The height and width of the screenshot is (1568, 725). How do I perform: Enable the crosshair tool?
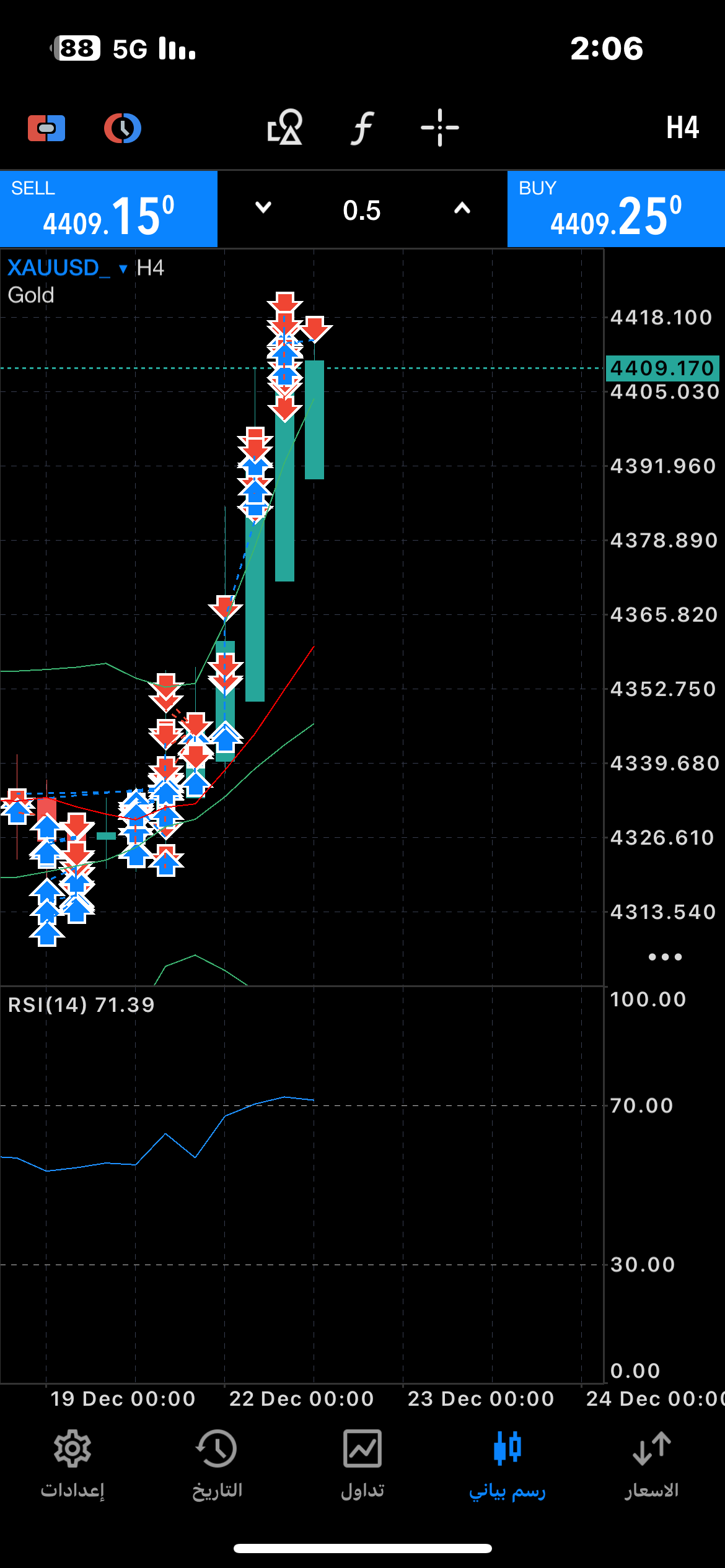(x=439, y=128)
